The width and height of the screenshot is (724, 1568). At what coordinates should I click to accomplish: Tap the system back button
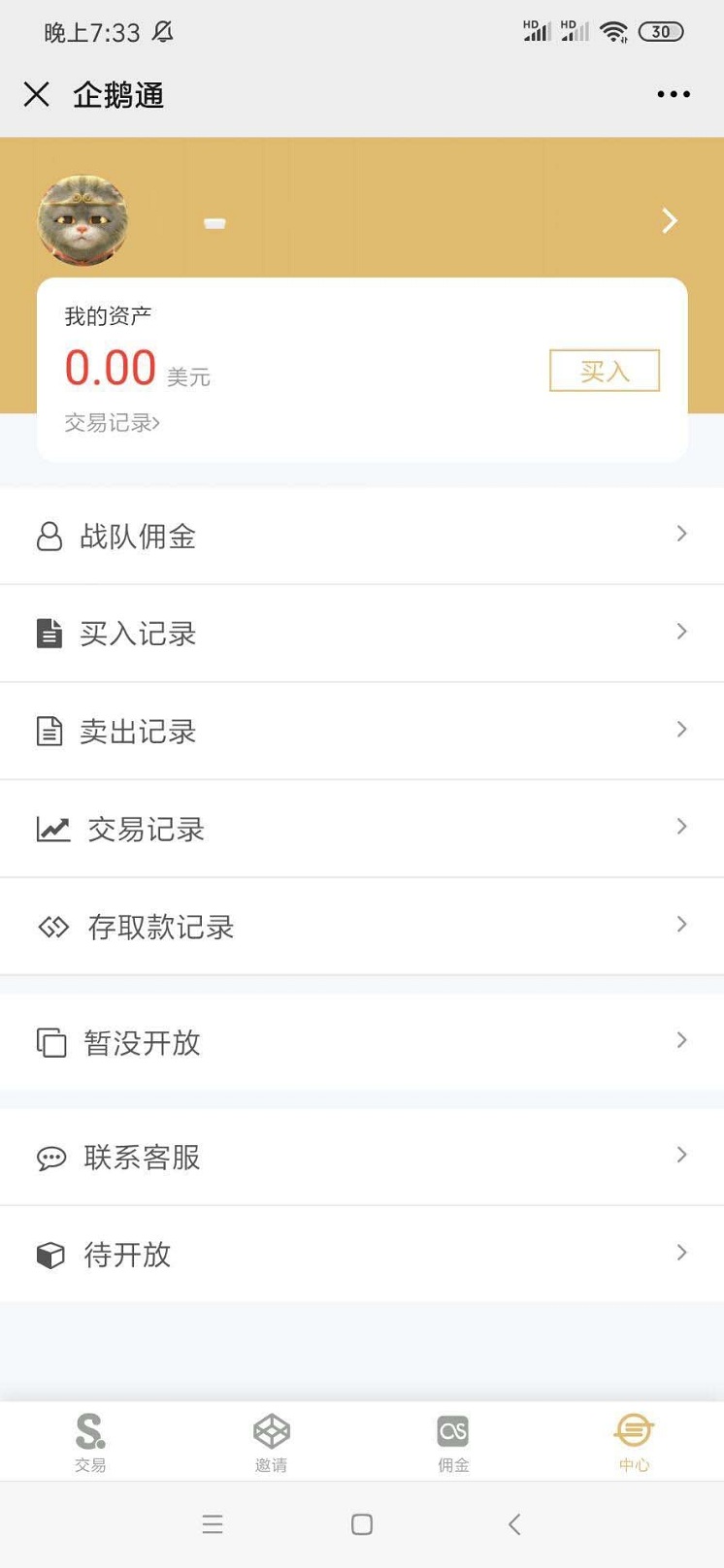click(x=514, y=1524)
